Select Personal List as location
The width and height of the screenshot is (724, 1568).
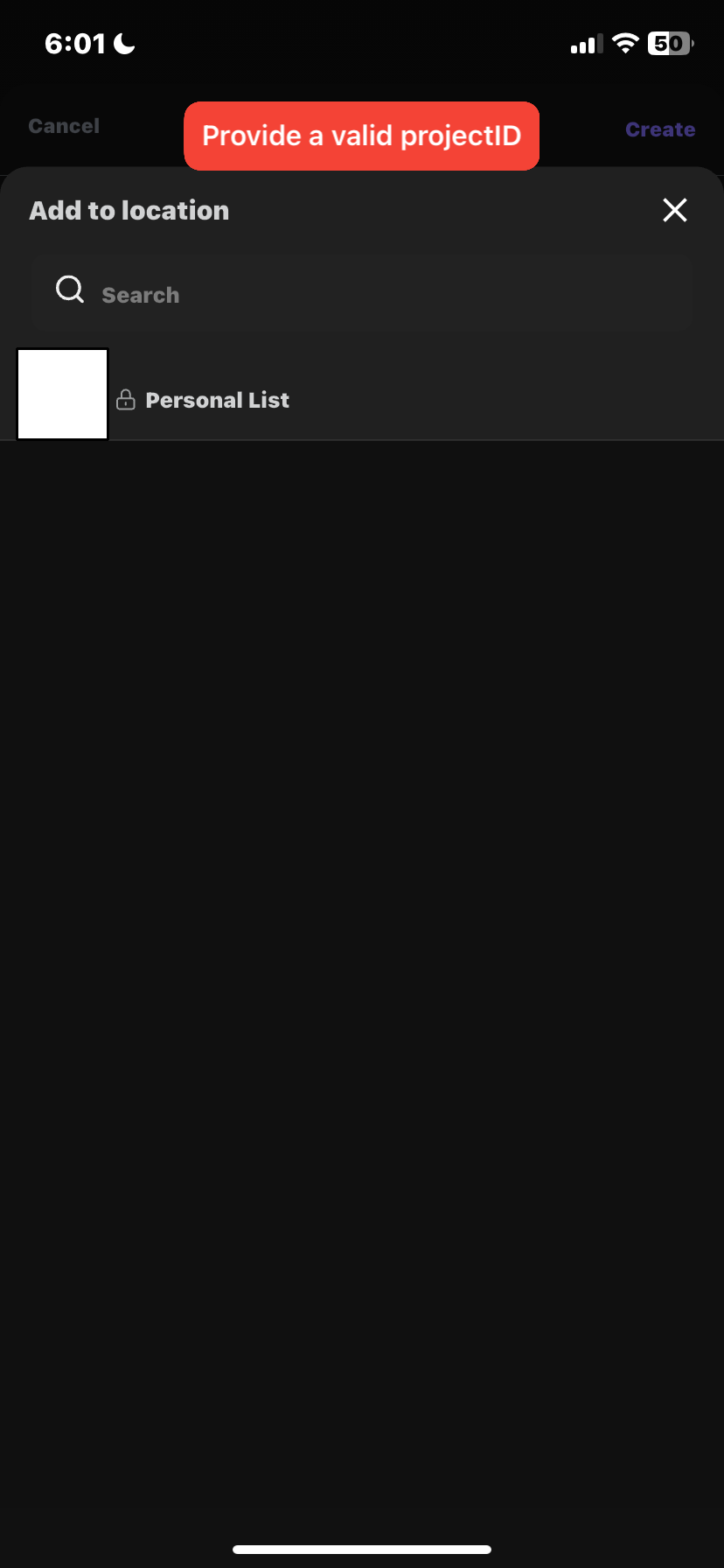coord(217,400)
